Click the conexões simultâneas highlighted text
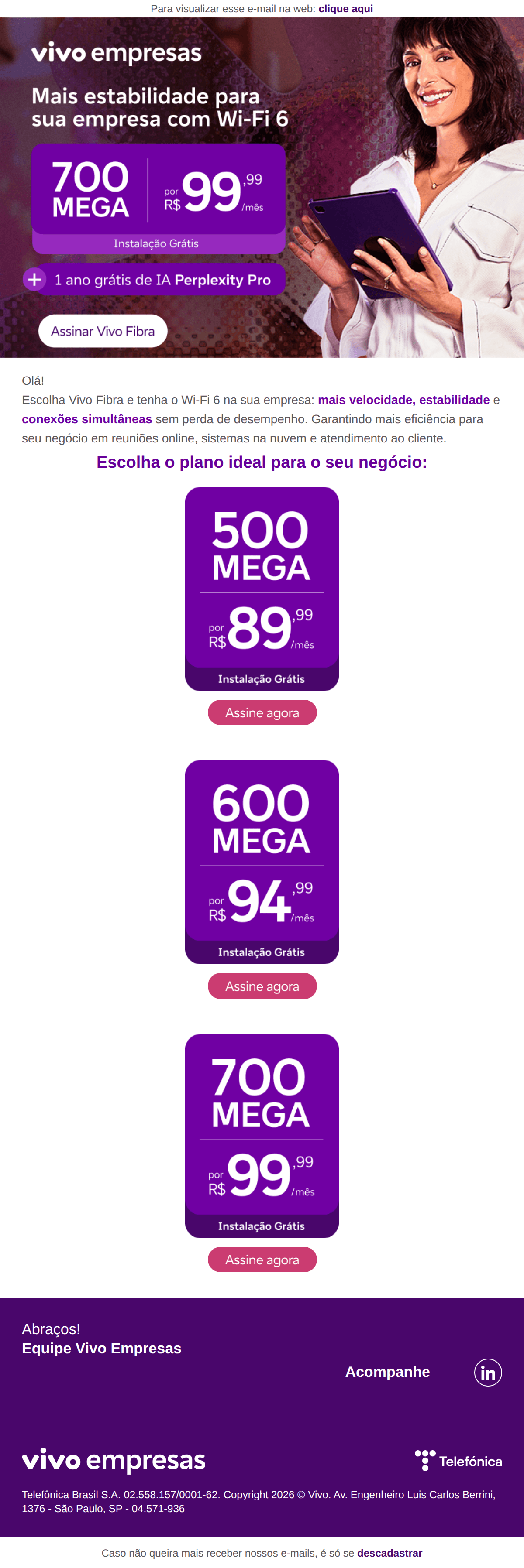Screen dimensions: 524x1568 tap(87, 419)
